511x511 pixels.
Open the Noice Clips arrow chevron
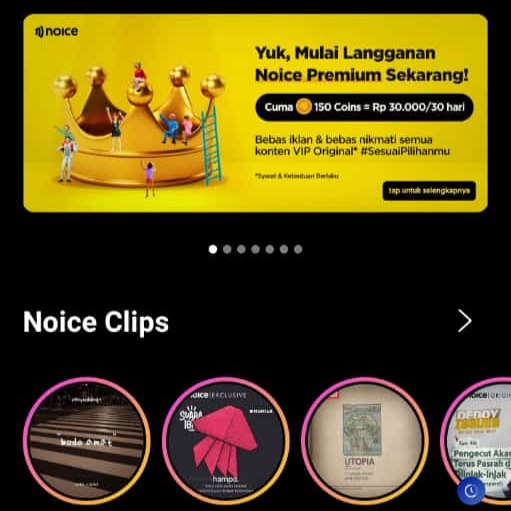(465, 321)
